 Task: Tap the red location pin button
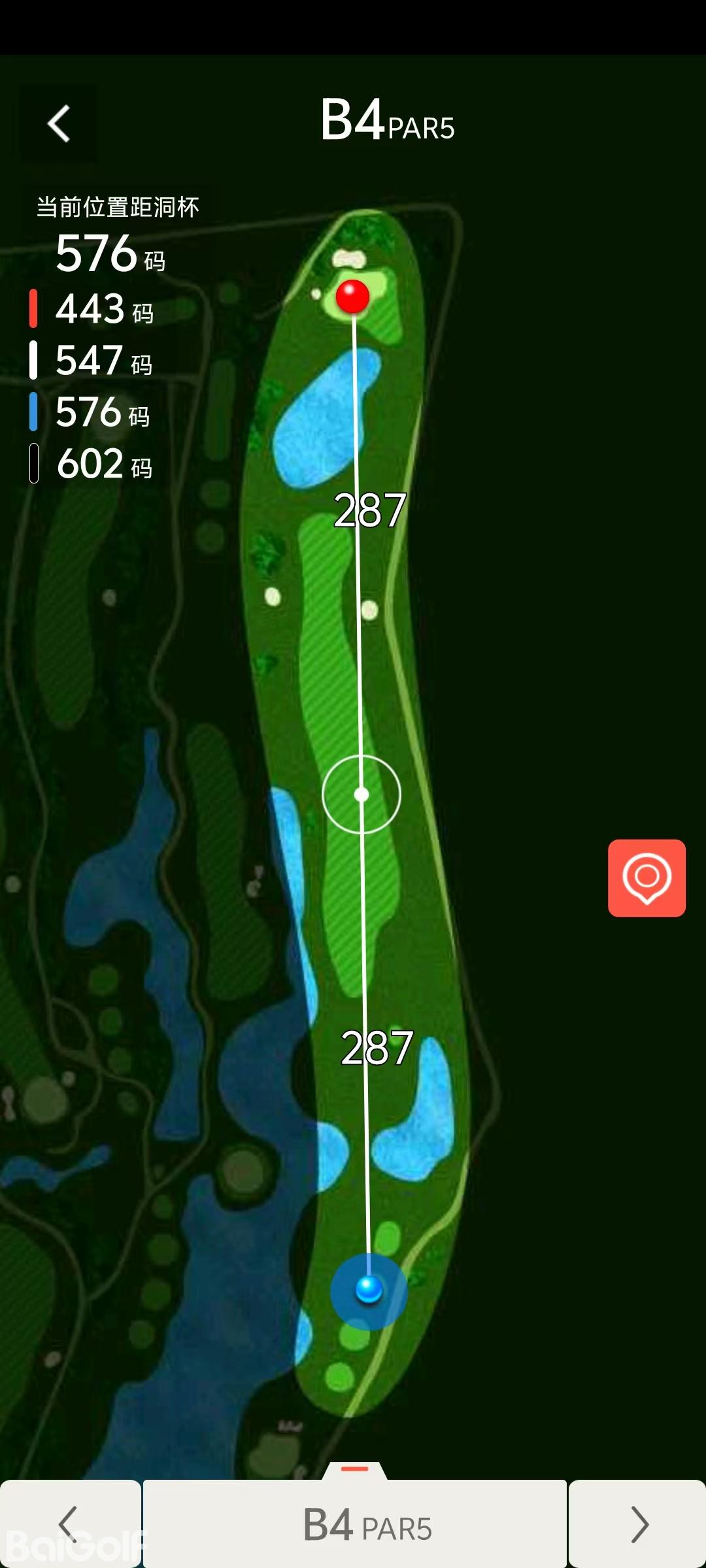[x=647, y=877]
